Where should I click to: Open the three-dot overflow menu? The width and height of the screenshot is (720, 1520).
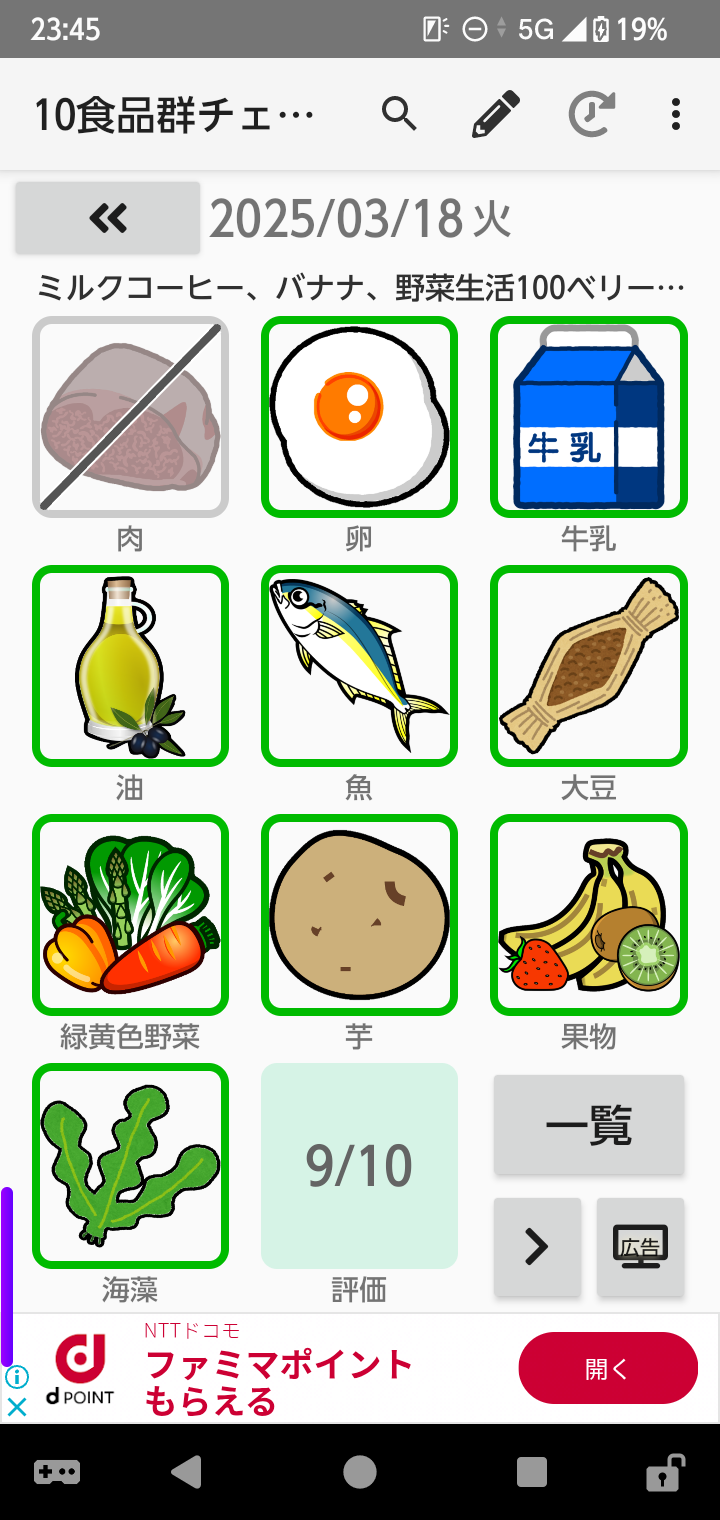[676, 115]
